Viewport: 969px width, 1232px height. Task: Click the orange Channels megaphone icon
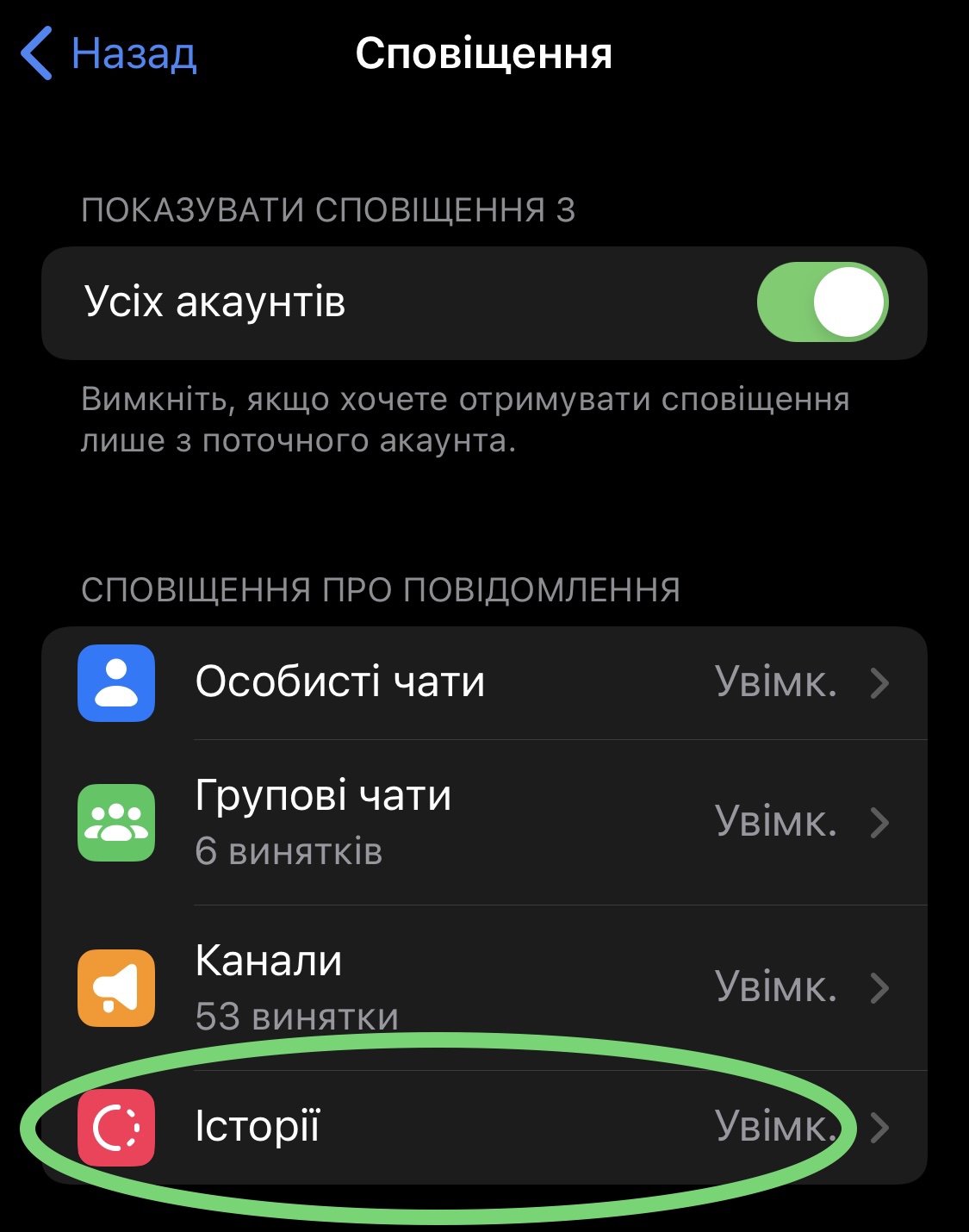click(115, 986)
